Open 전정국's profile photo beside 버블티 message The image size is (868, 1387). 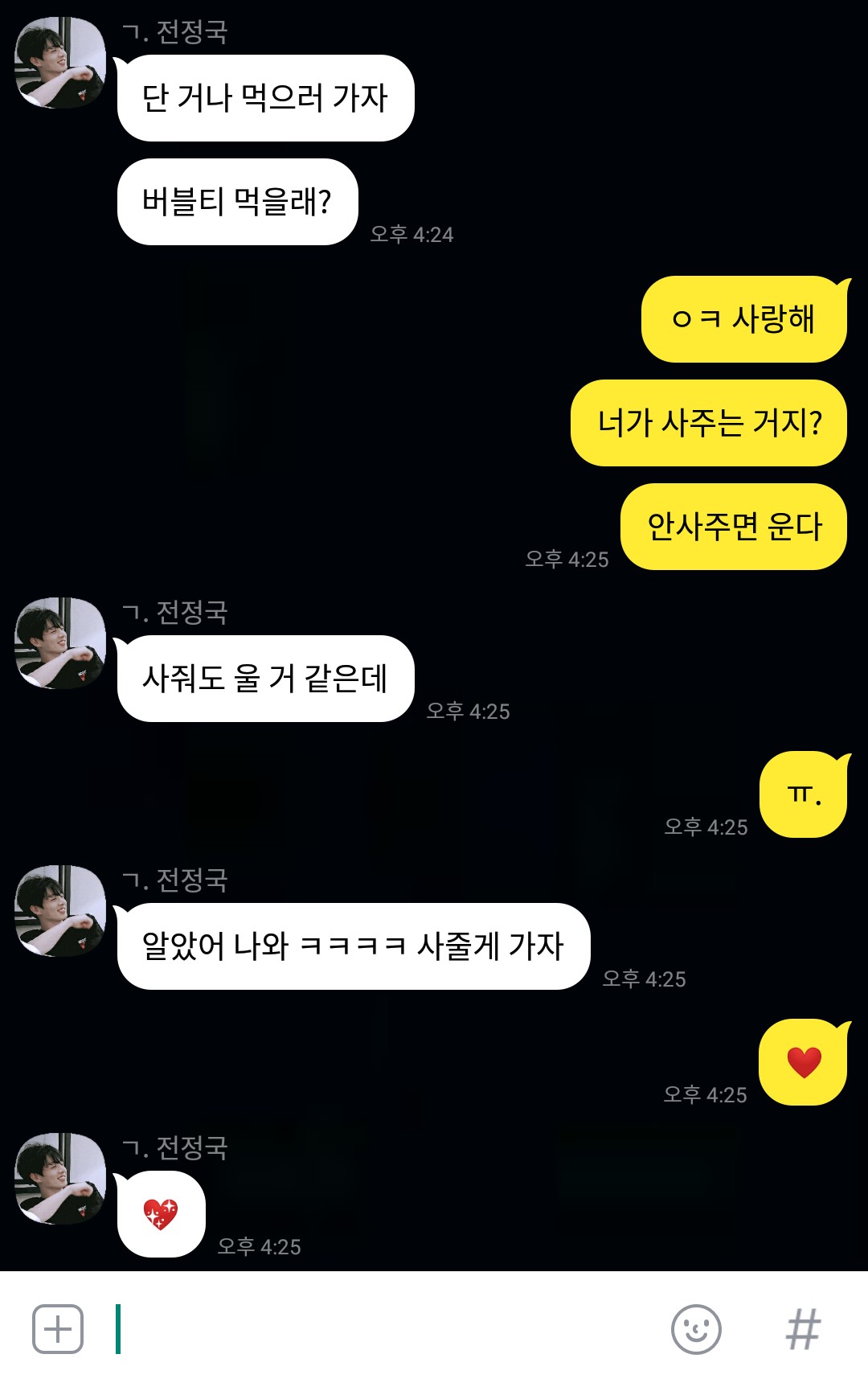60,63
